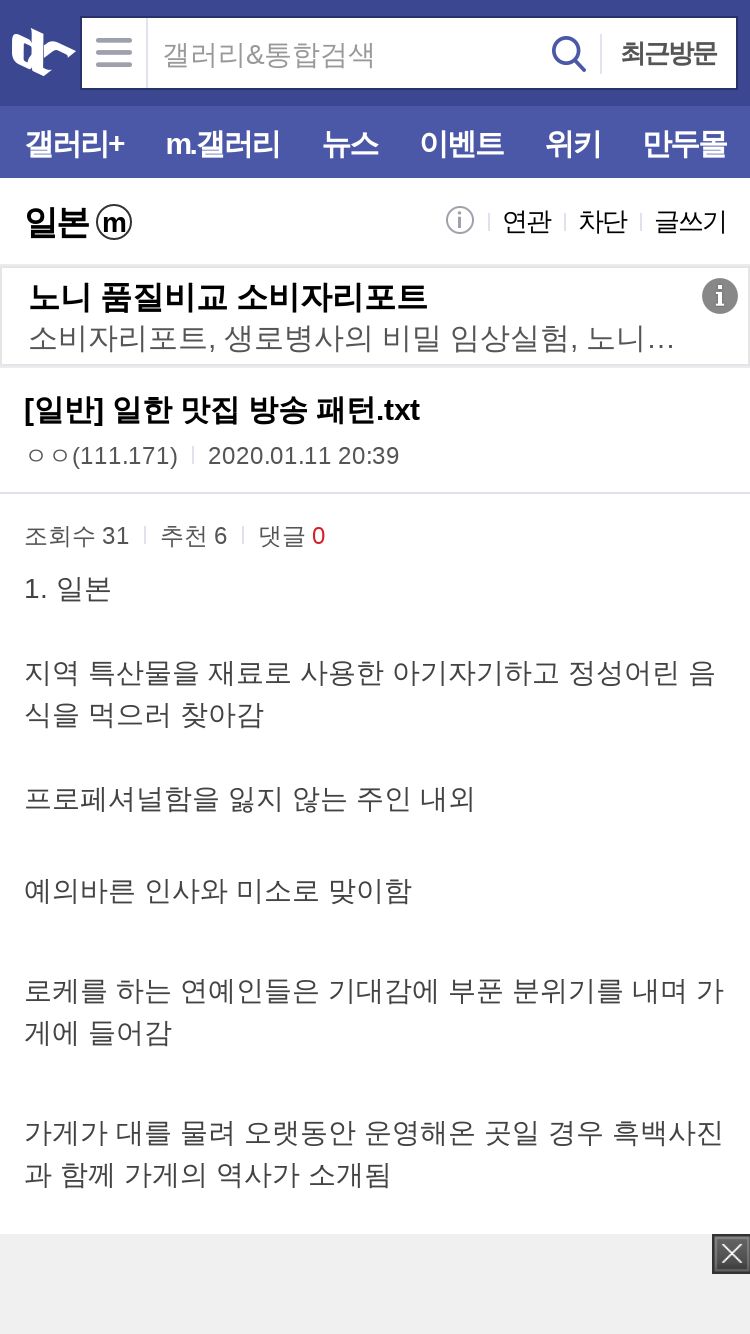Screen dimensions: 750x1334
Task: Switch to the 갤러리+ tab
Action: pyautogui.click(x=74, y=143)
